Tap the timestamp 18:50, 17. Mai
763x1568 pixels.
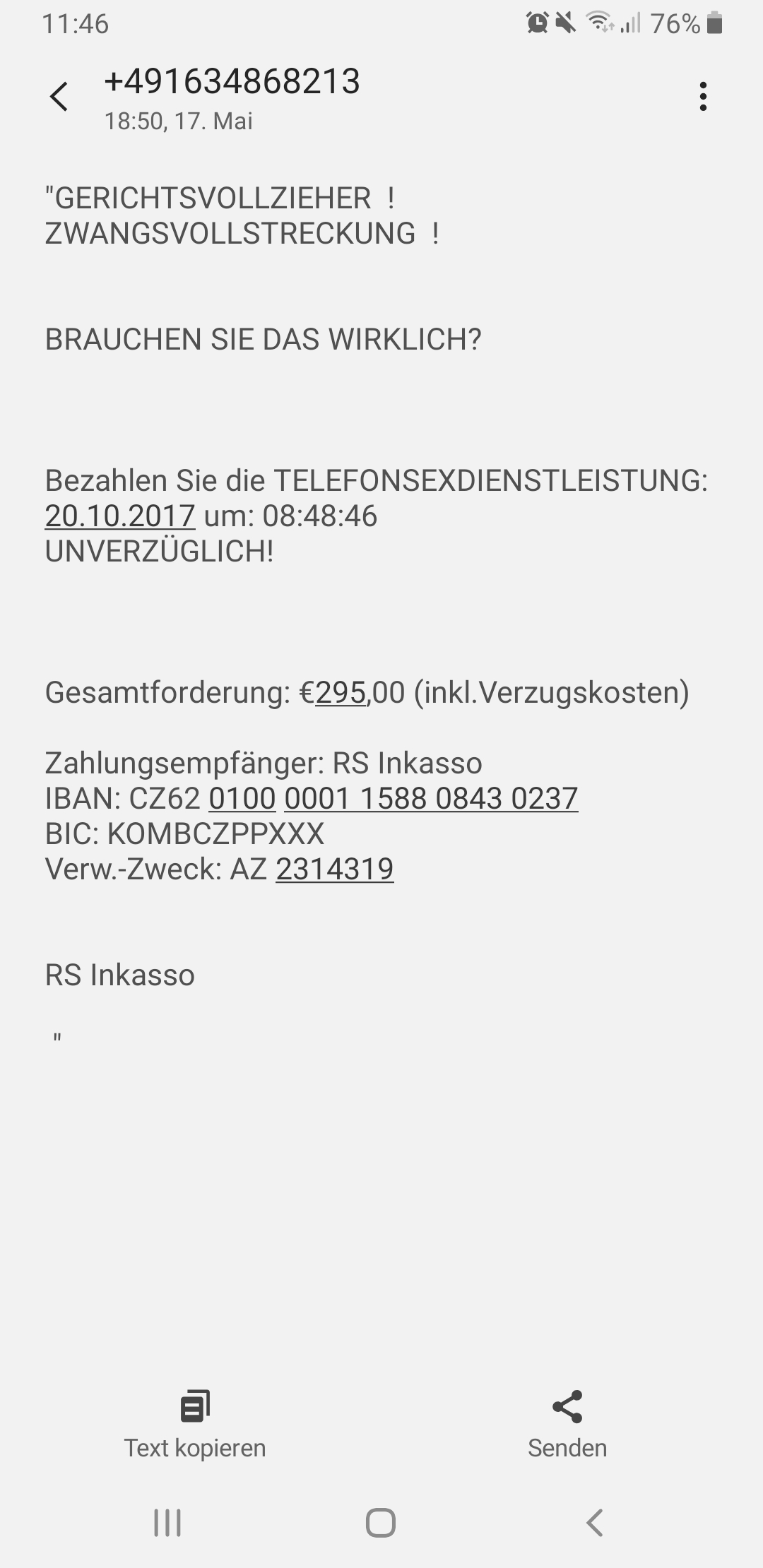(180, 120)
